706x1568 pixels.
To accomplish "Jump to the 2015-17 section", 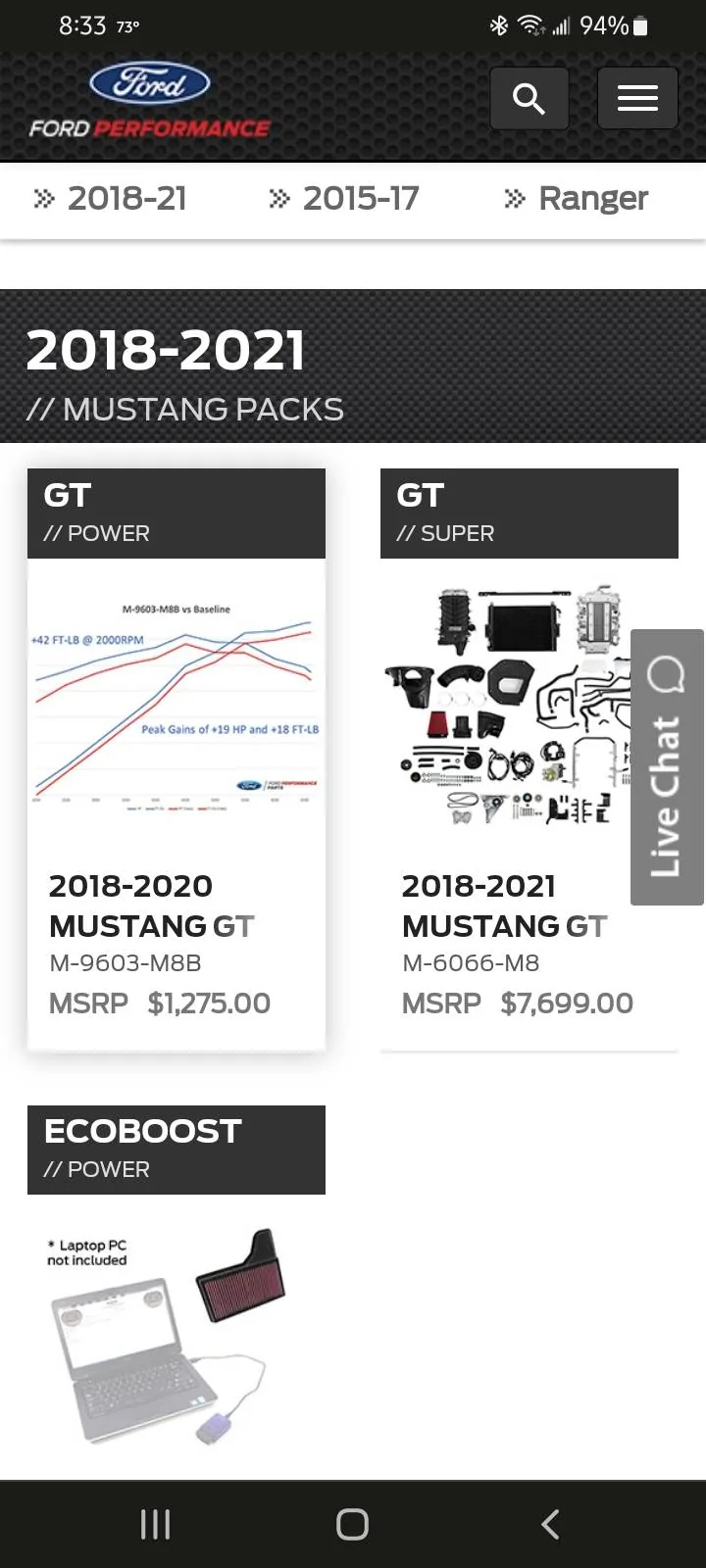I will (344, 199).
